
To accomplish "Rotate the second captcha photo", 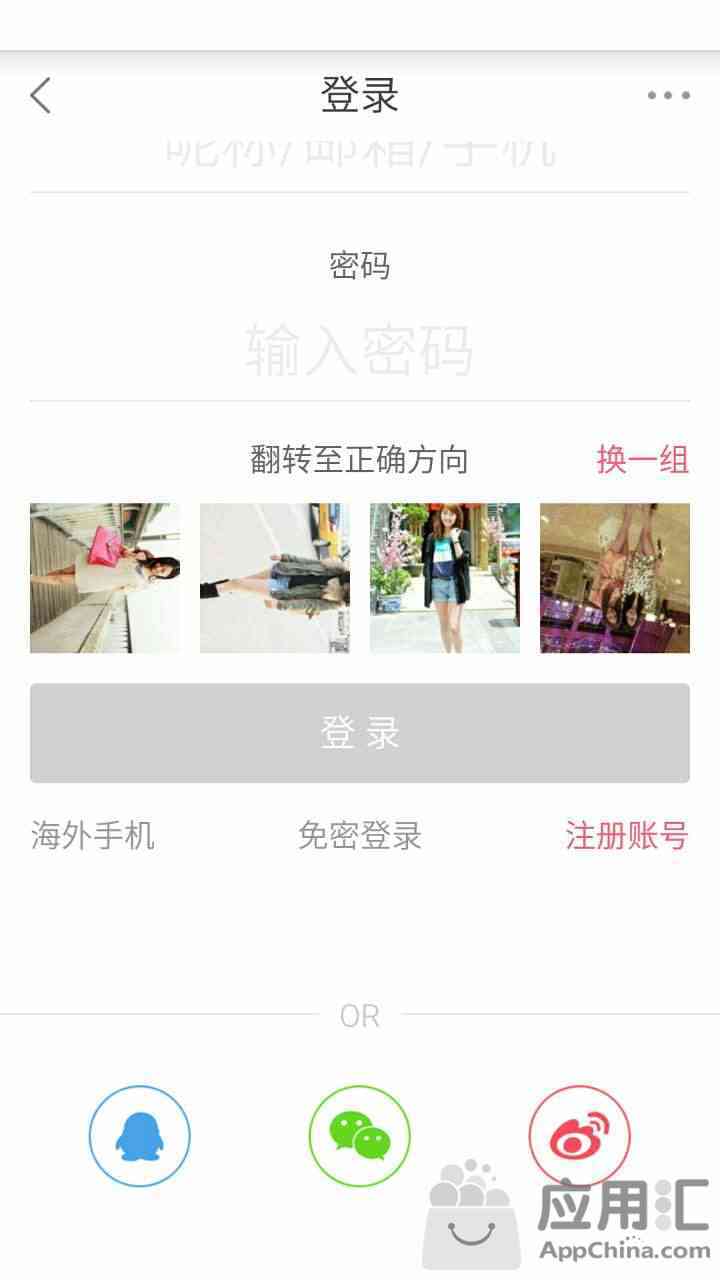I will 275,578.
